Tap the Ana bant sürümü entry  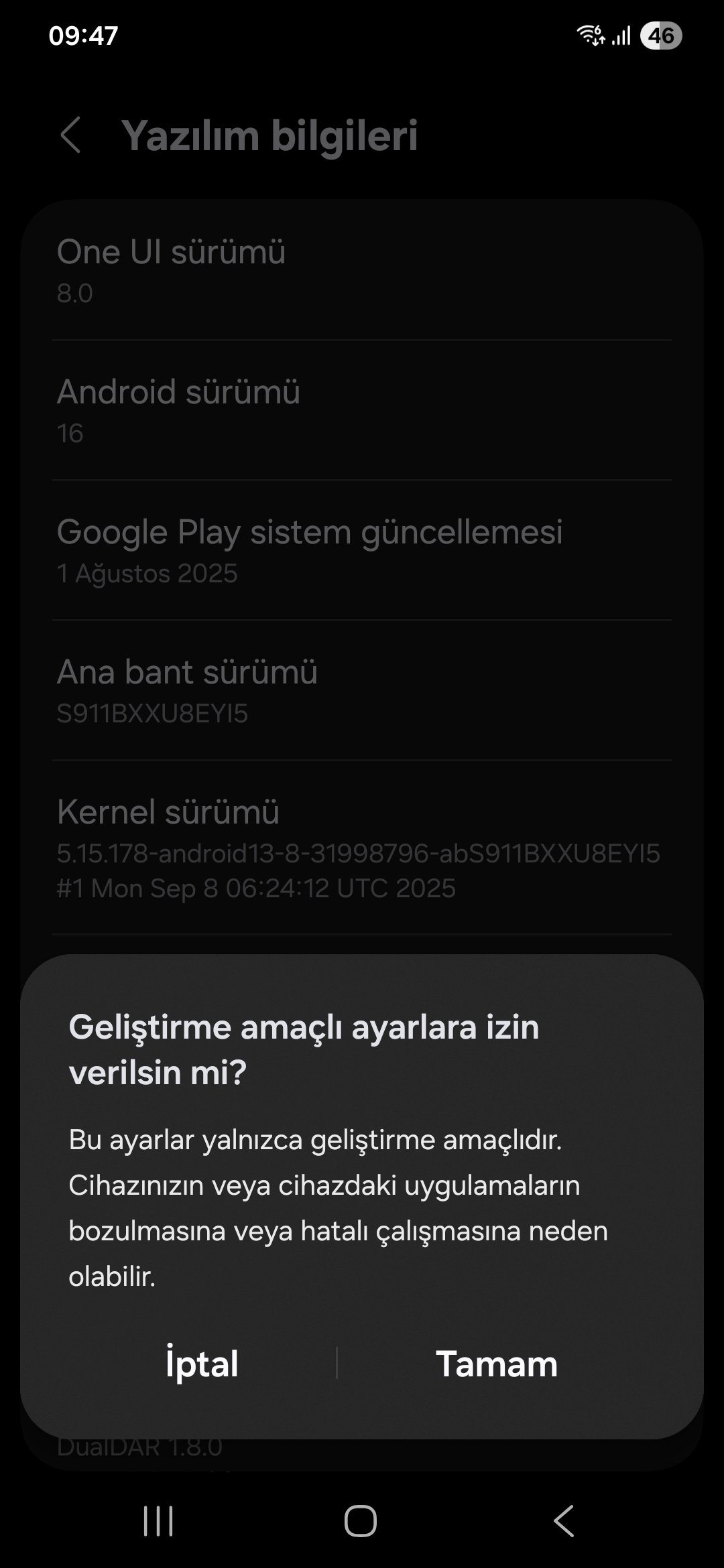[x=362, y=690]
